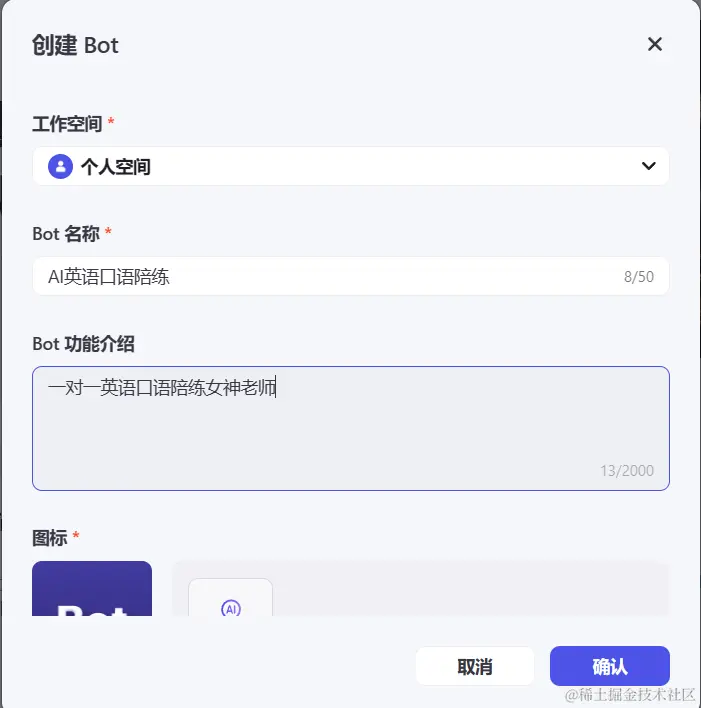The height and width of the screenshot is (708, 701).
Task: Edit the Bot 名称 text field
Action: (x=330, y=276)
